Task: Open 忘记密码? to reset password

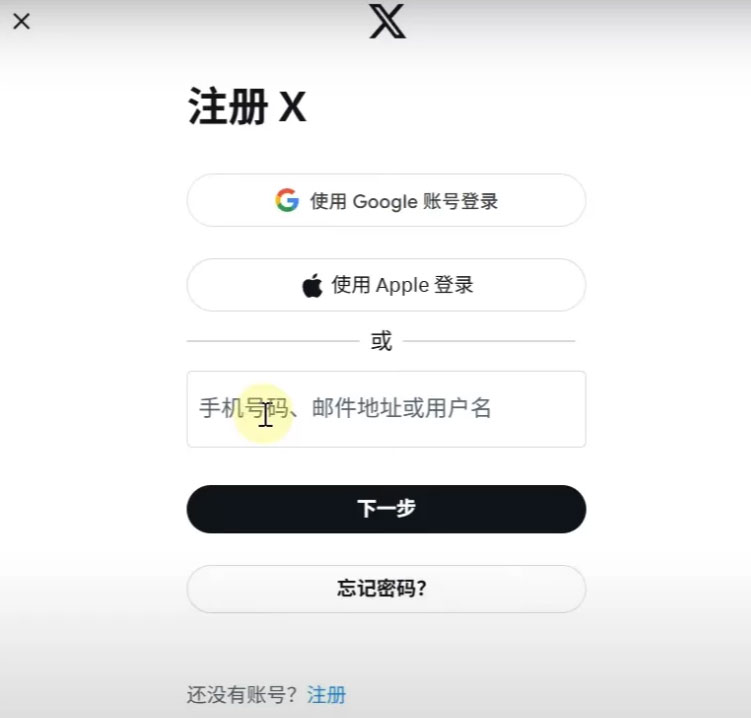Action: [386, 589]
